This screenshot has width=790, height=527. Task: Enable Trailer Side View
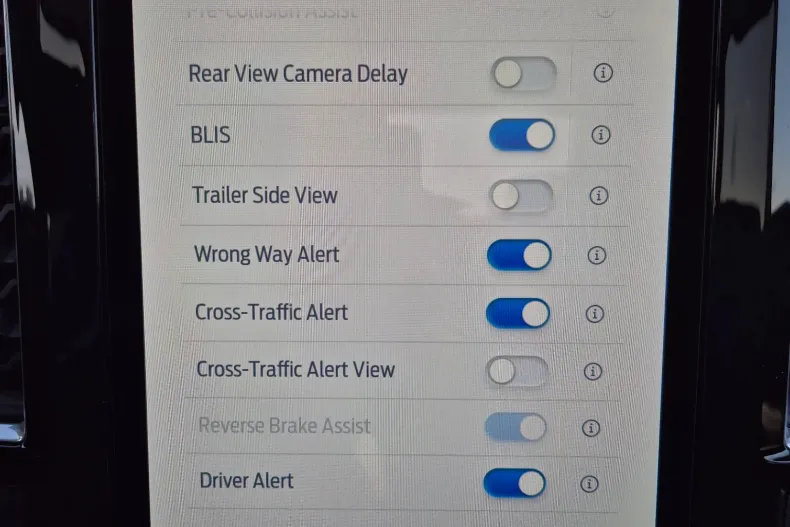(x=521, y=196)
